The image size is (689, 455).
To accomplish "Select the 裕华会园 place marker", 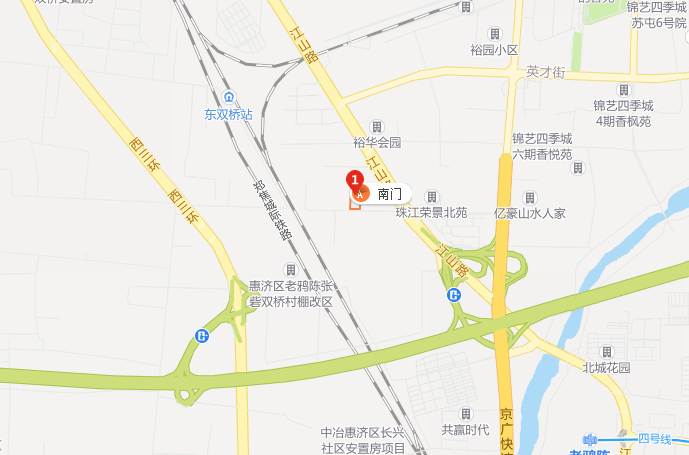I will [x=377, y=126].
